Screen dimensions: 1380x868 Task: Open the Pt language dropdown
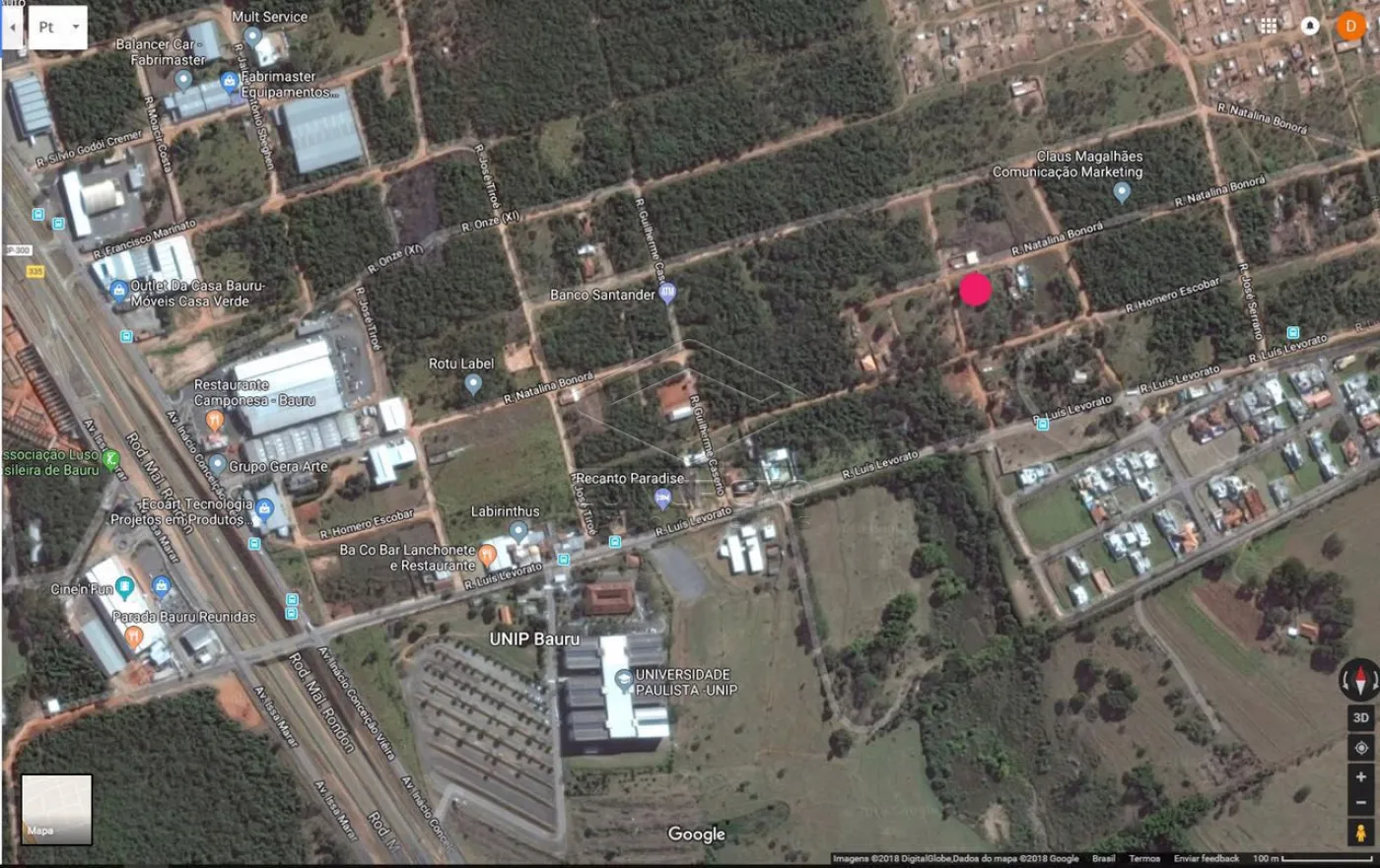(x=57, y=28)
